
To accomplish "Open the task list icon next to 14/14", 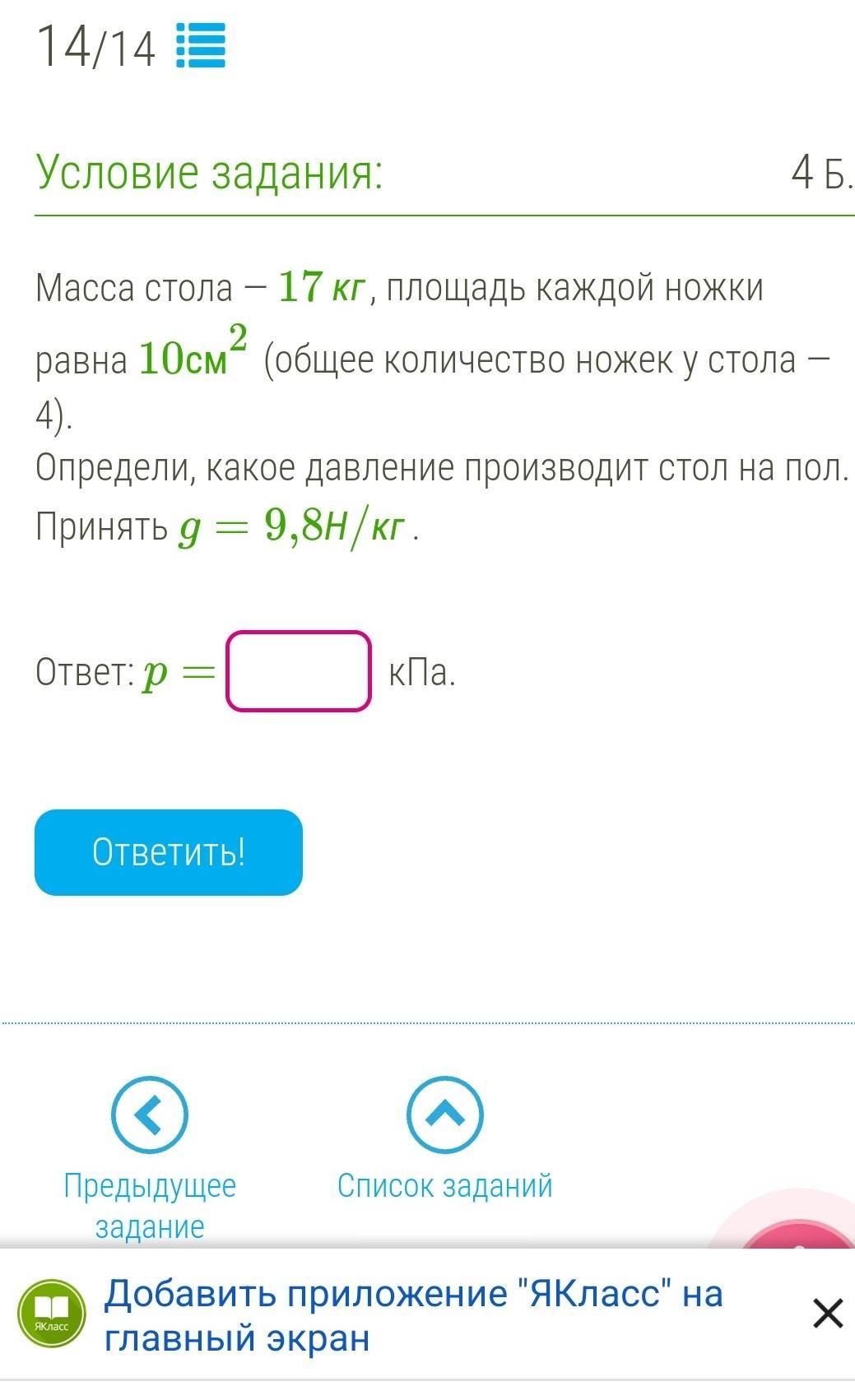I will click(201, 46).
